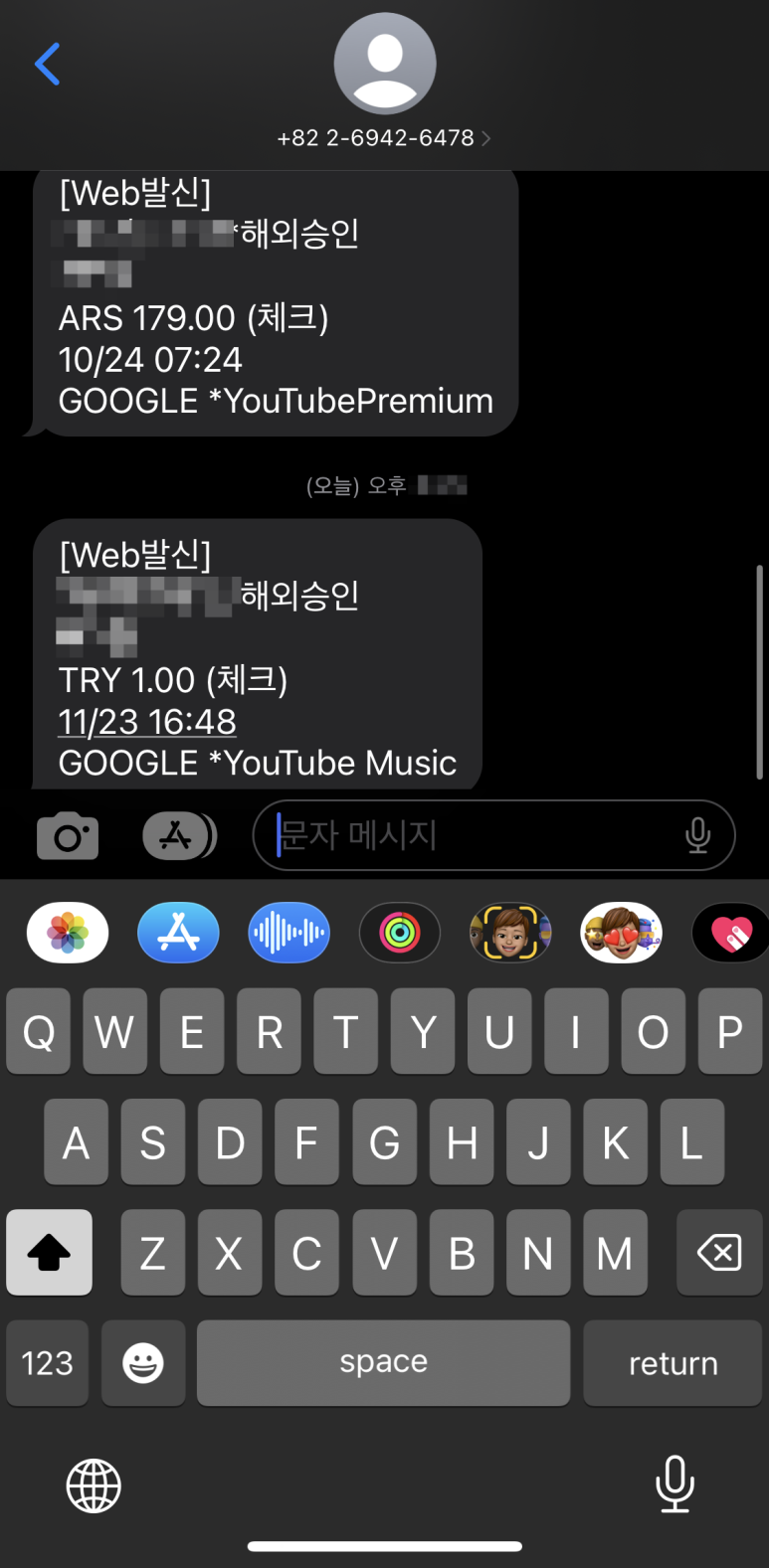Screen dimensions: 769x1568
Task: Open the Memoji camera app
Action: tap(509, 933)
